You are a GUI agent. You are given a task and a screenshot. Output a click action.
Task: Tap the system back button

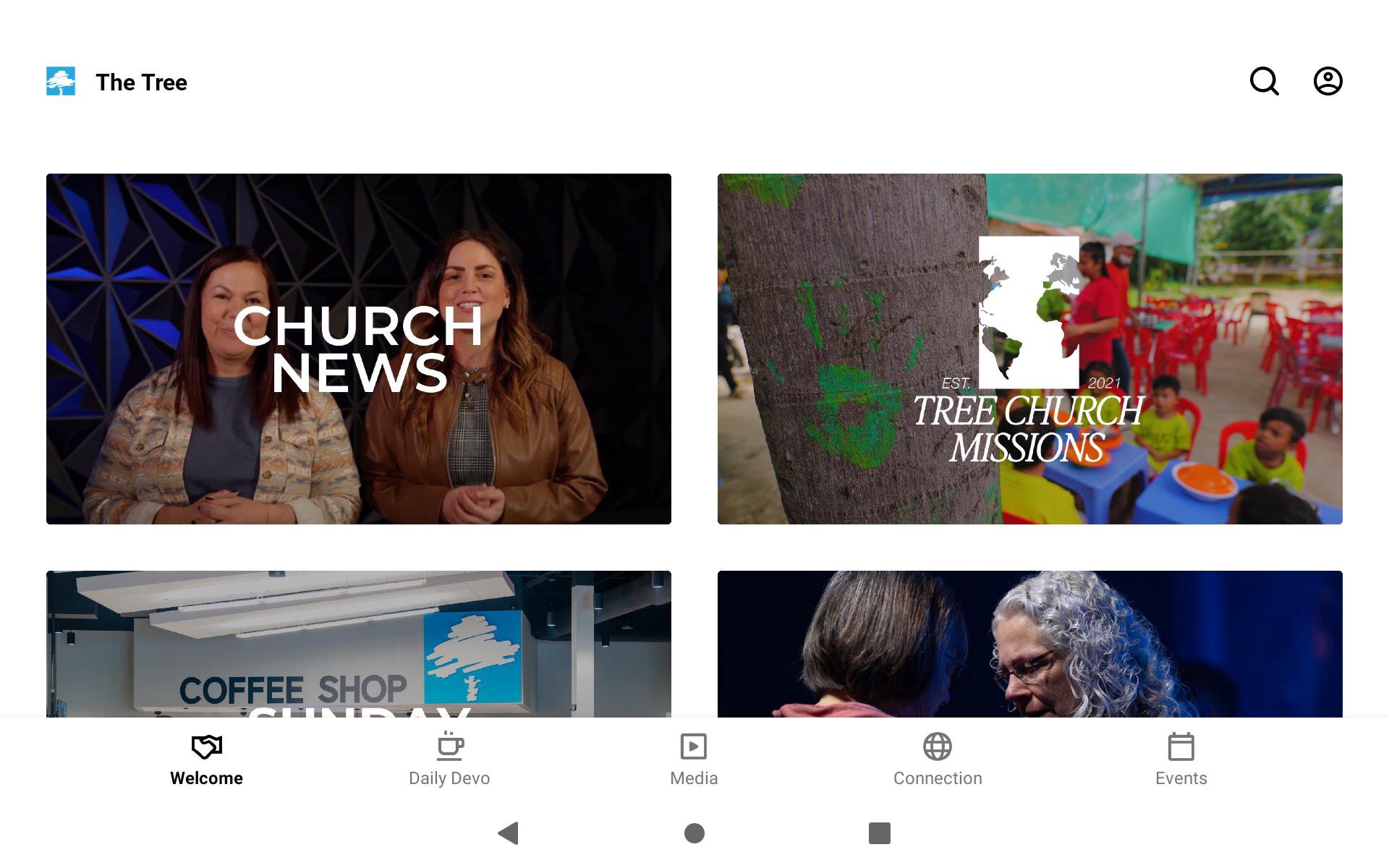pos(509,833)
